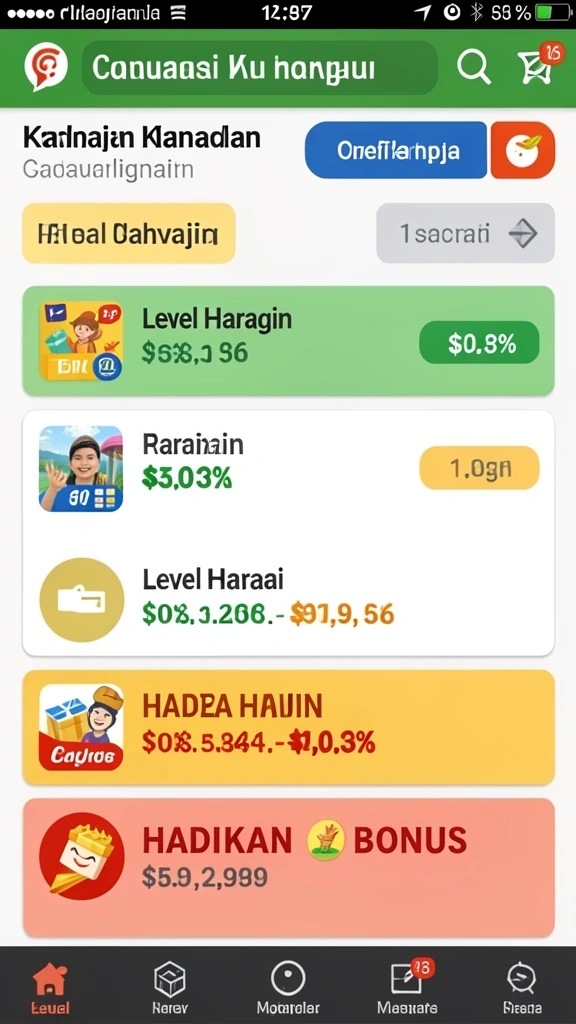This screenshot has height=1024, width=576.
Task: Tap the green search field in the header
Action: pos(259,67)
